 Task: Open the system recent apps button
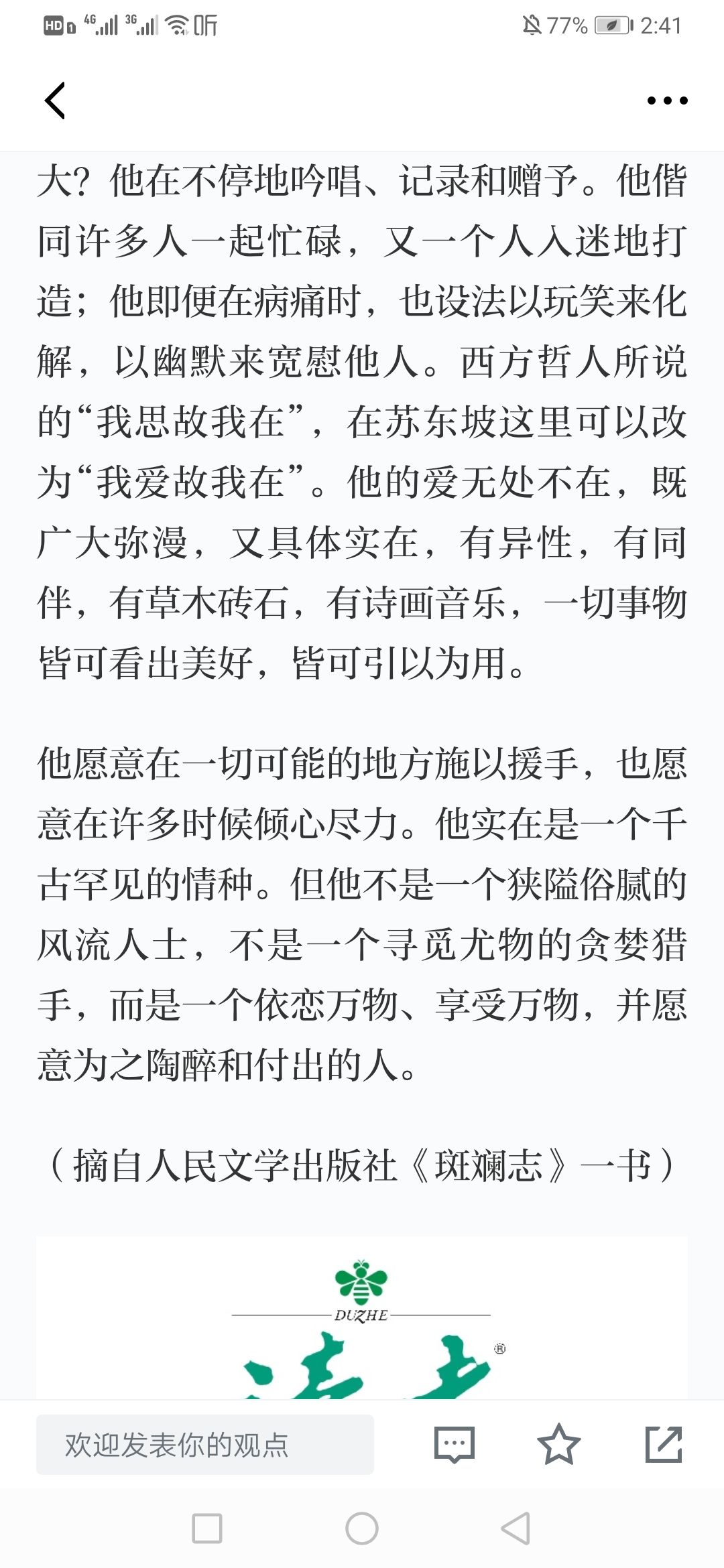207,1528
